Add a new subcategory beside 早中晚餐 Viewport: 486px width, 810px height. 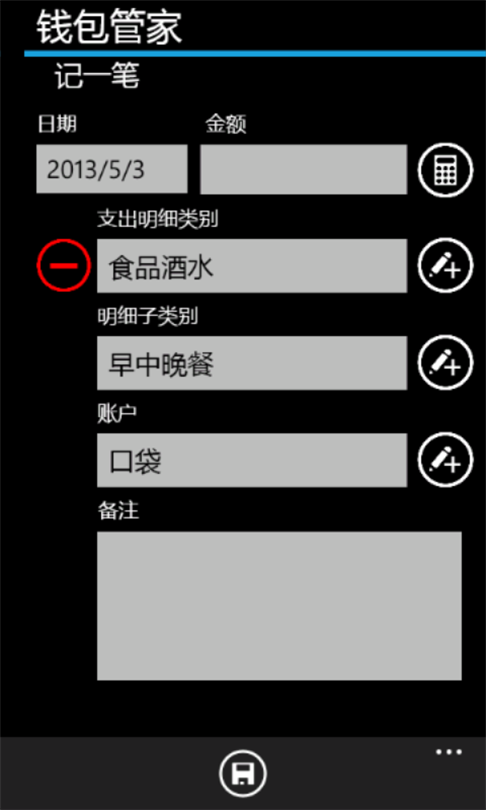coord(445,362)
